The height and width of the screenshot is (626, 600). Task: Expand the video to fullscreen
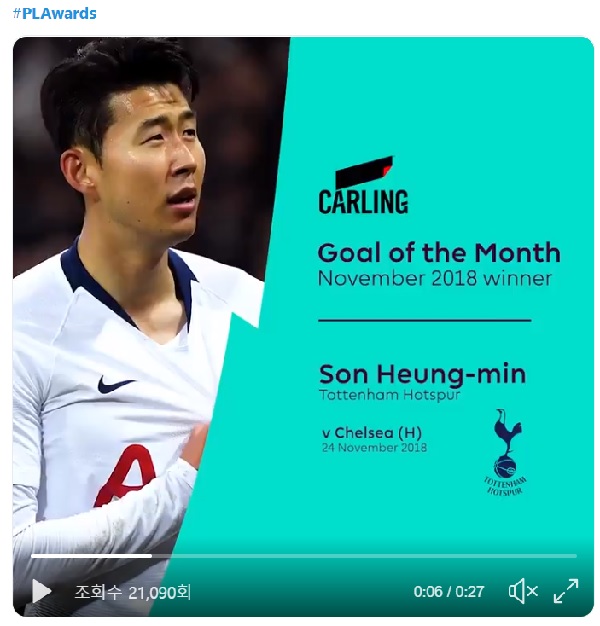[x=566, y=591]
